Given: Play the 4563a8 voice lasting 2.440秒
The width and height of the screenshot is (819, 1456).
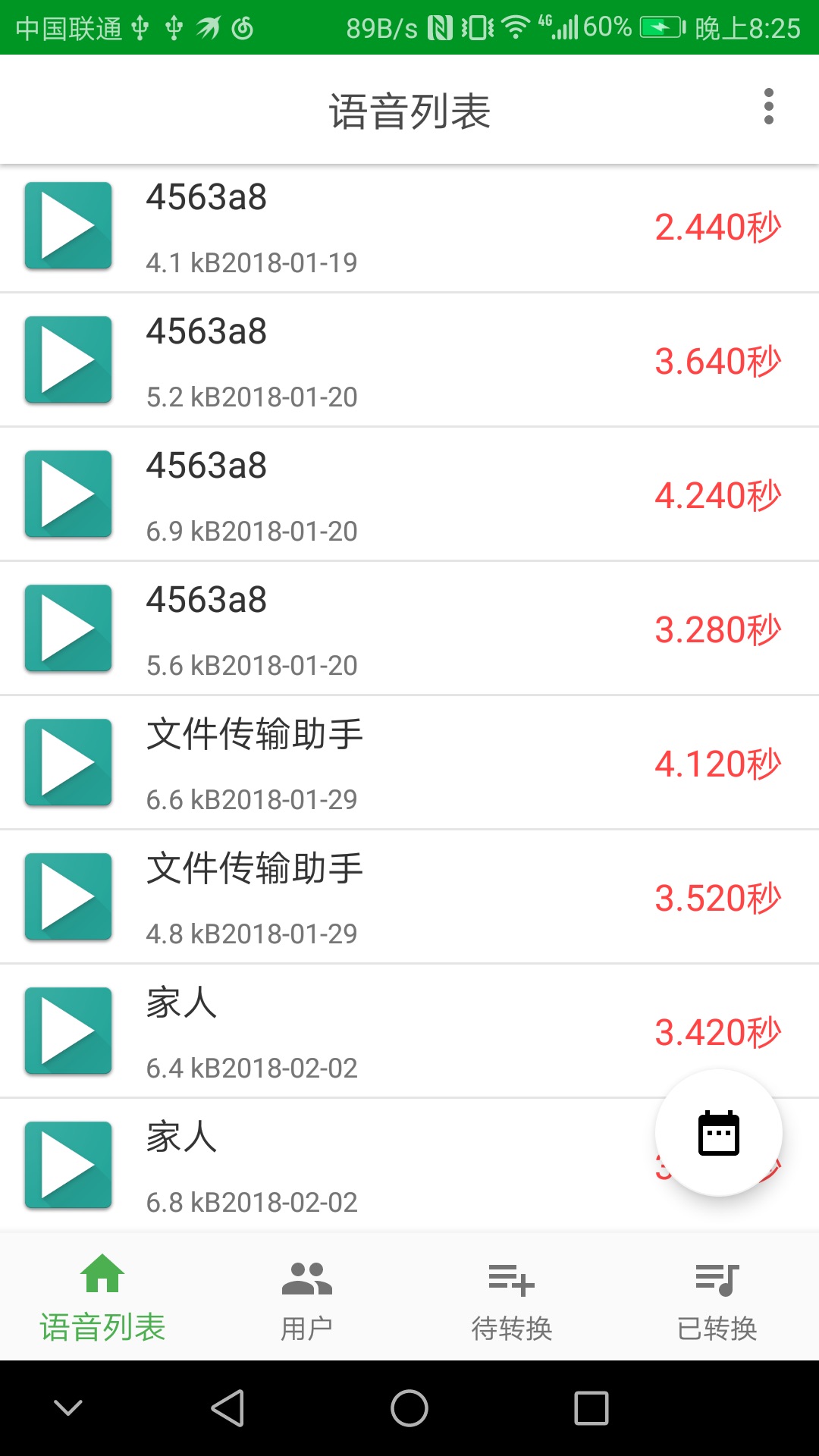Looking at the screenshot, I should pos(68,225).
